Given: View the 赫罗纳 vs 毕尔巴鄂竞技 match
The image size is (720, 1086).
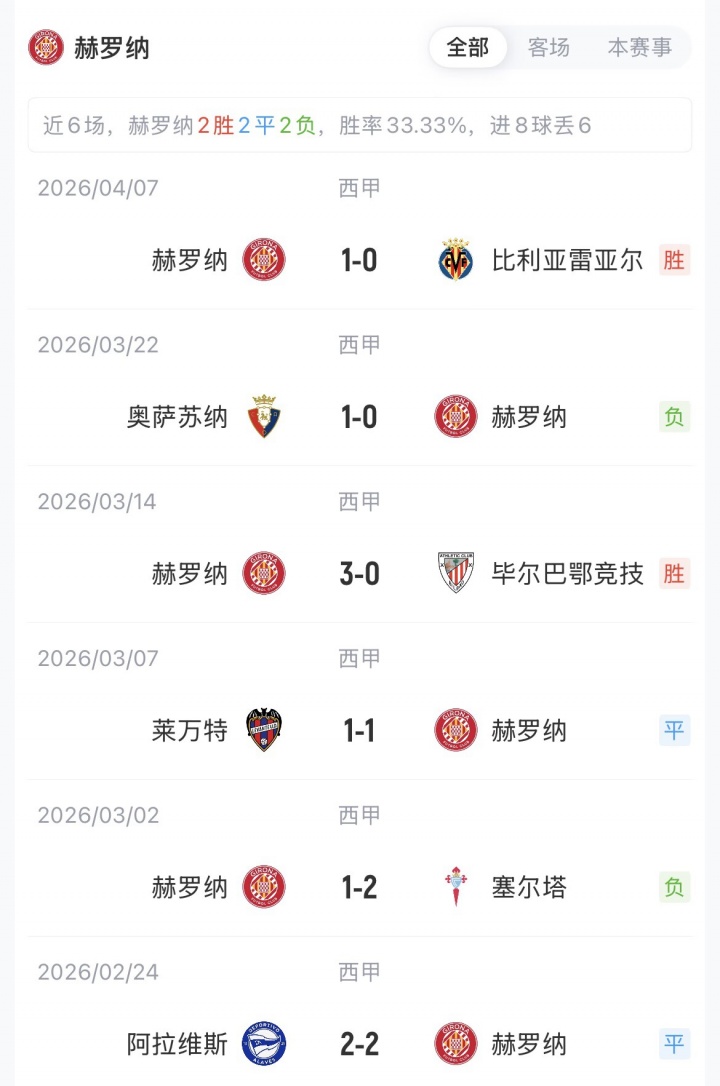Looking at the screenshot, I should (x=359, y=574).
